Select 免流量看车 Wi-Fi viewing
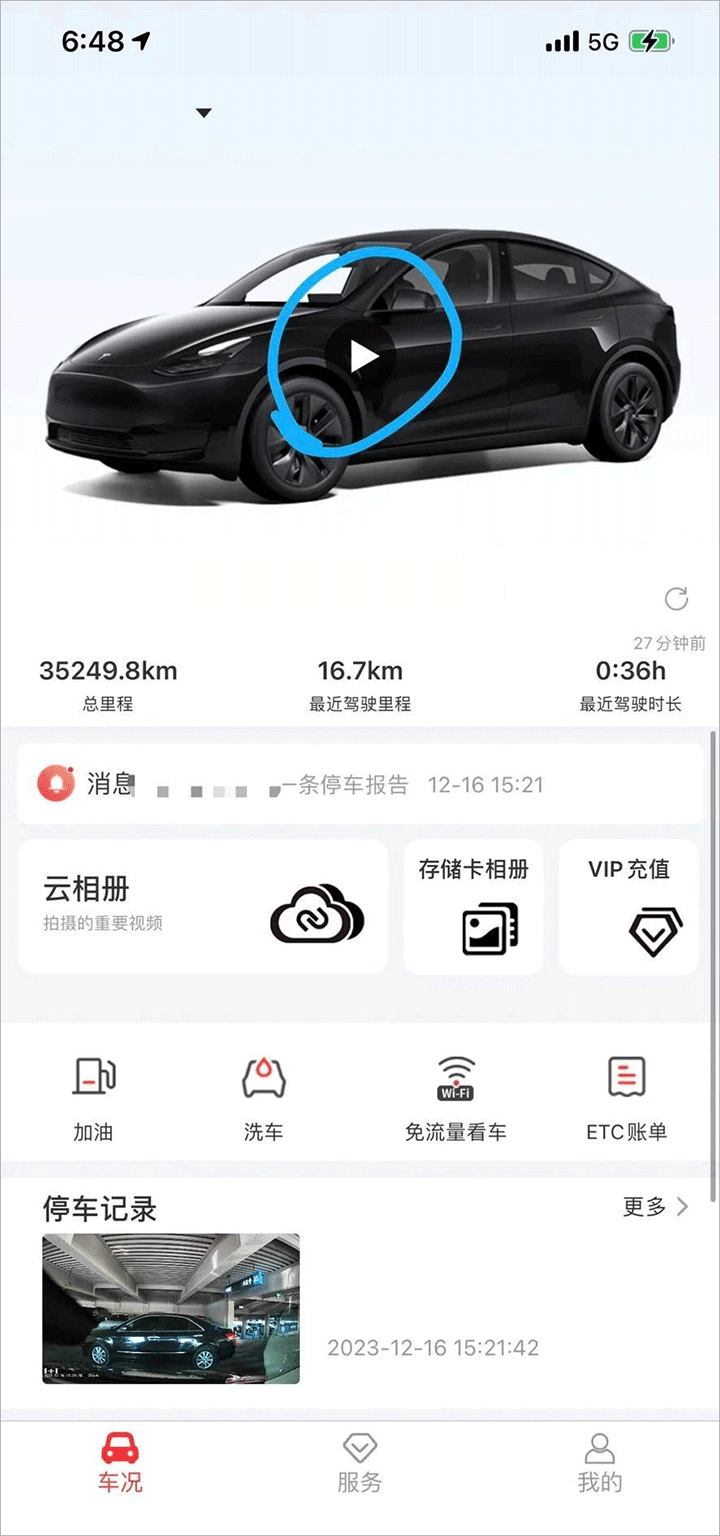This screenshot has width=720, height=1536. click(x=456, y=1098)
